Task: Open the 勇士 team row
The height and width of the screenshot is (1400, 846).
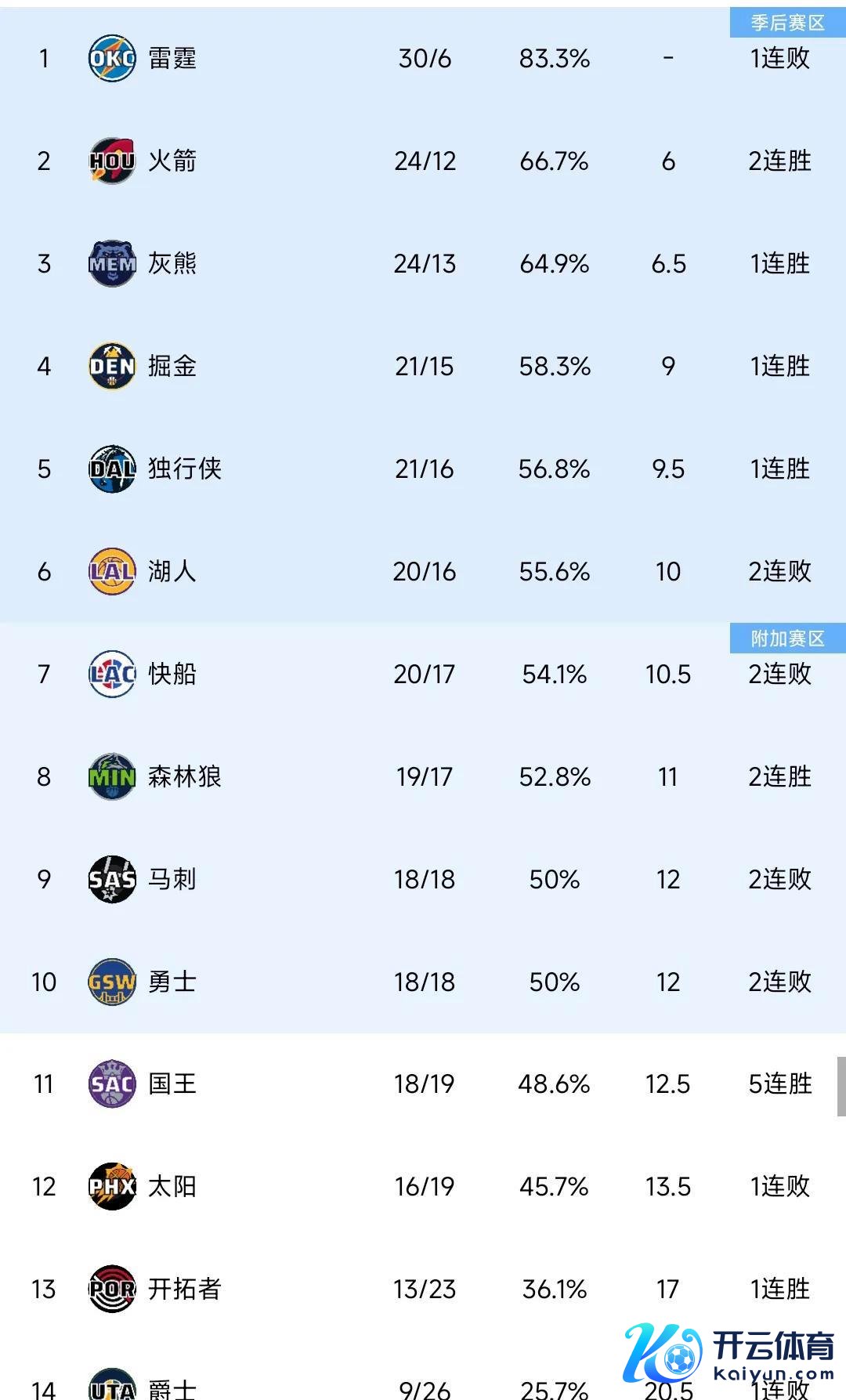Action: [x=172, y=982]
